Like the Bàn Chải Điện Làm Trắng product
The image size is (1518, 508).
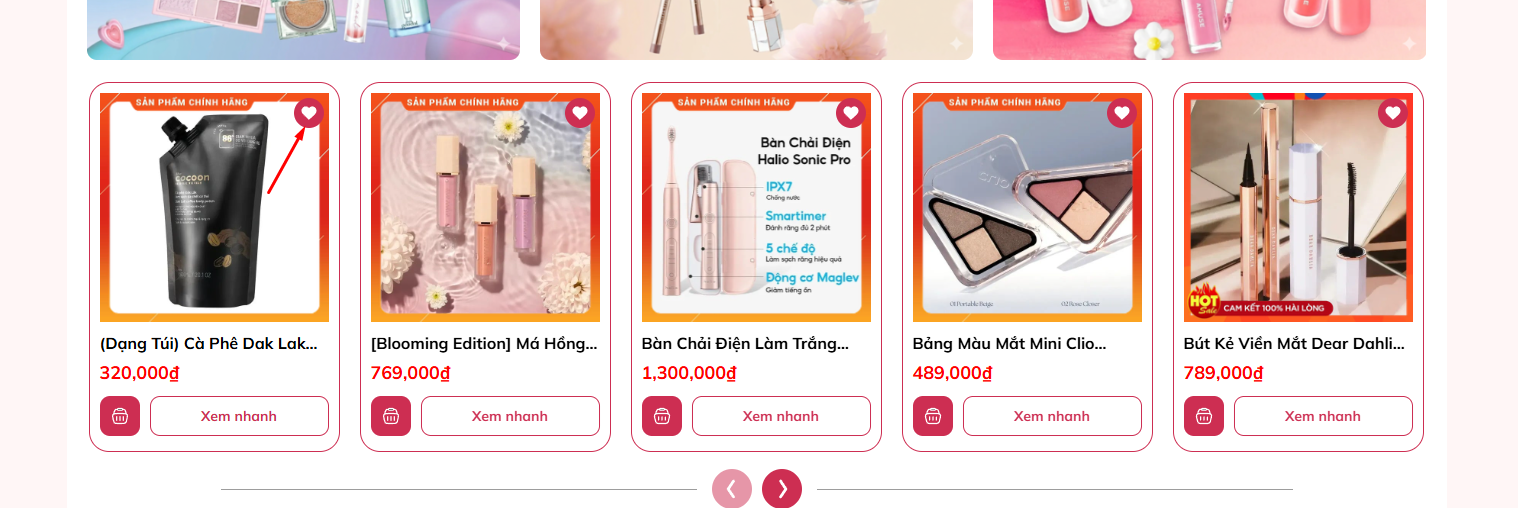851,113
